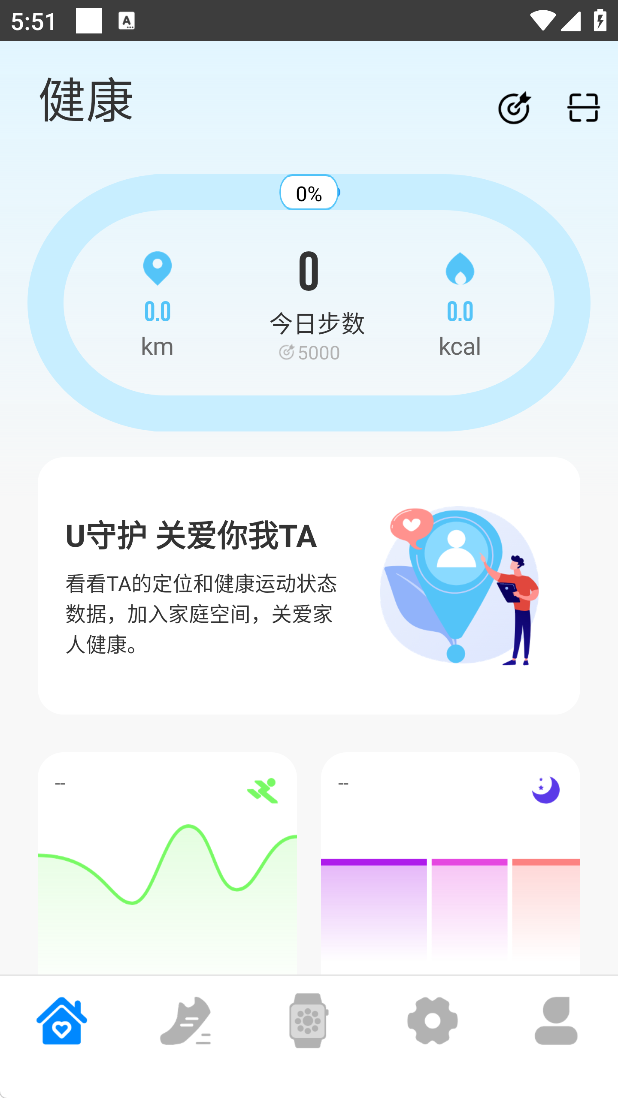Open the sleep data card
This screenshot has height=1098, width=618.
tap(450, 862)
